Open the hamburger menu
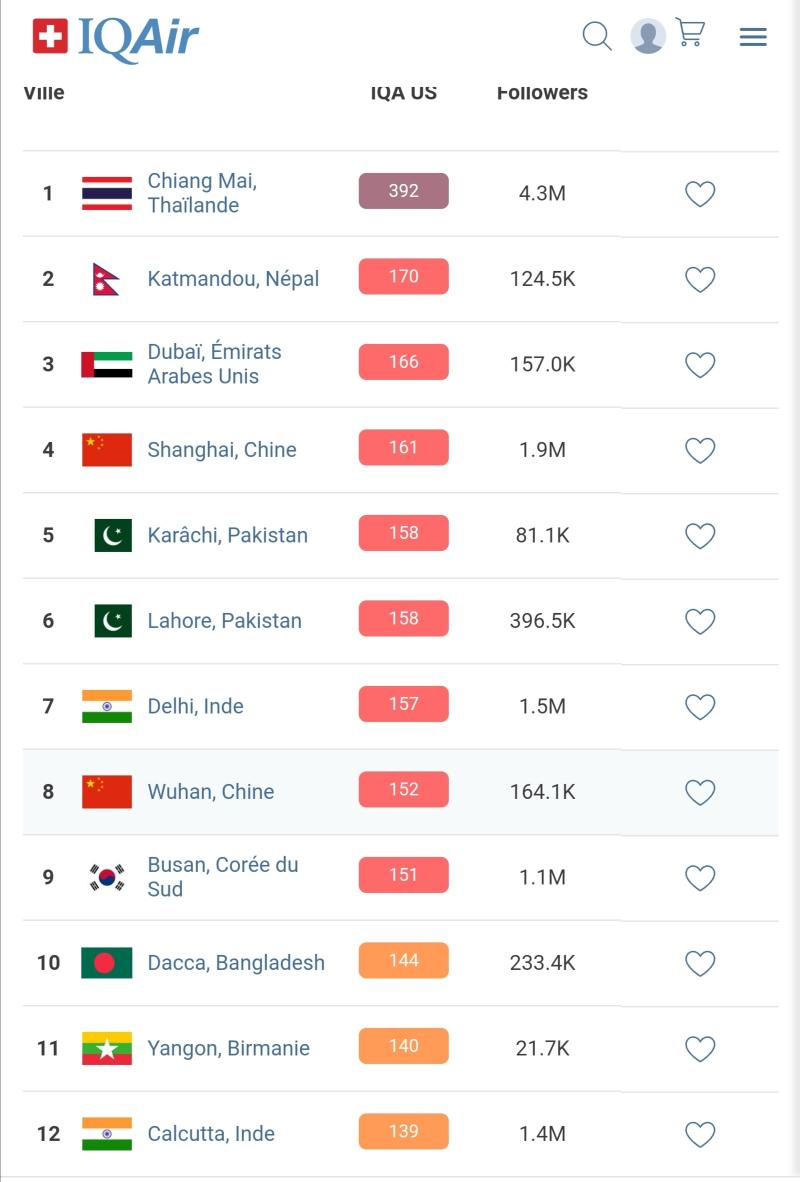 pyautogui.click(x=753, y=37)
